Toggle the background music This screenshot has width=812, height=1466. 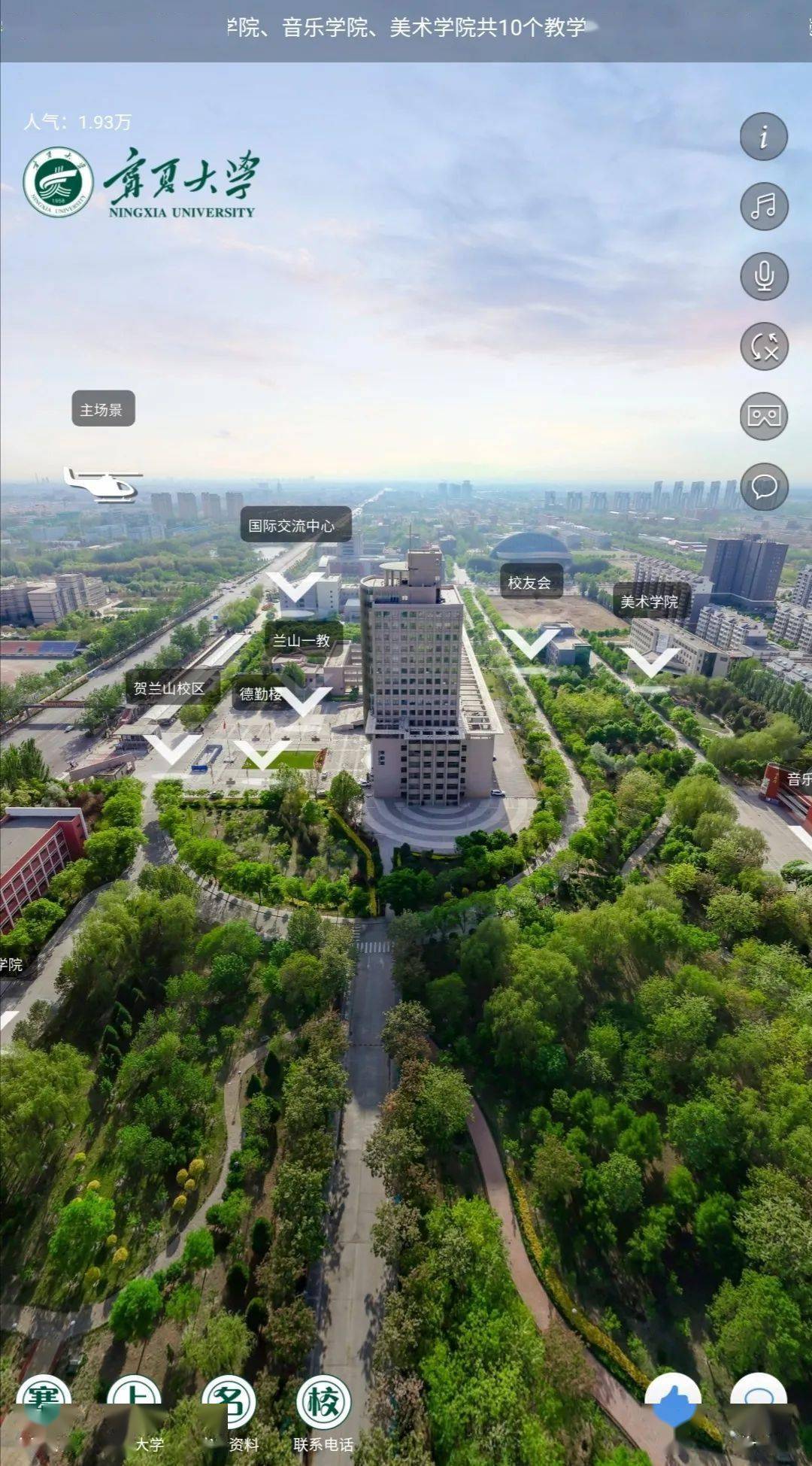(x=763, y=207)
